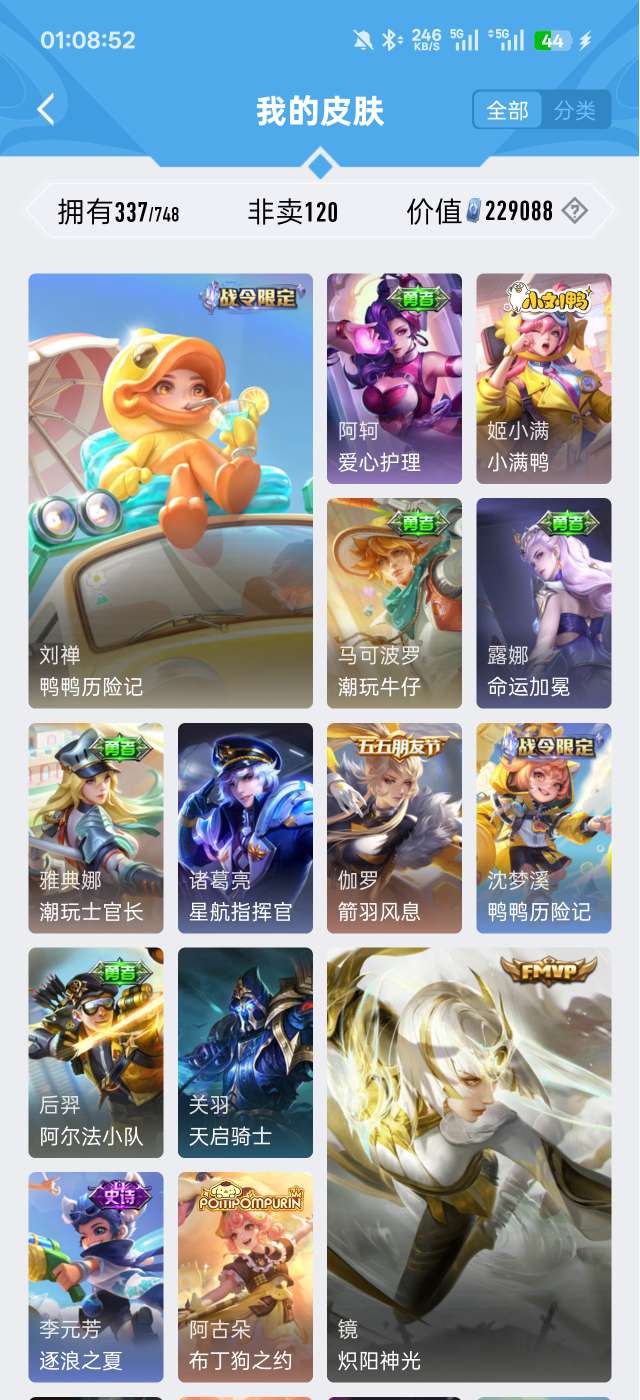Switch to the 全部 segment
640x1400 pixels.
pos(507,110)
